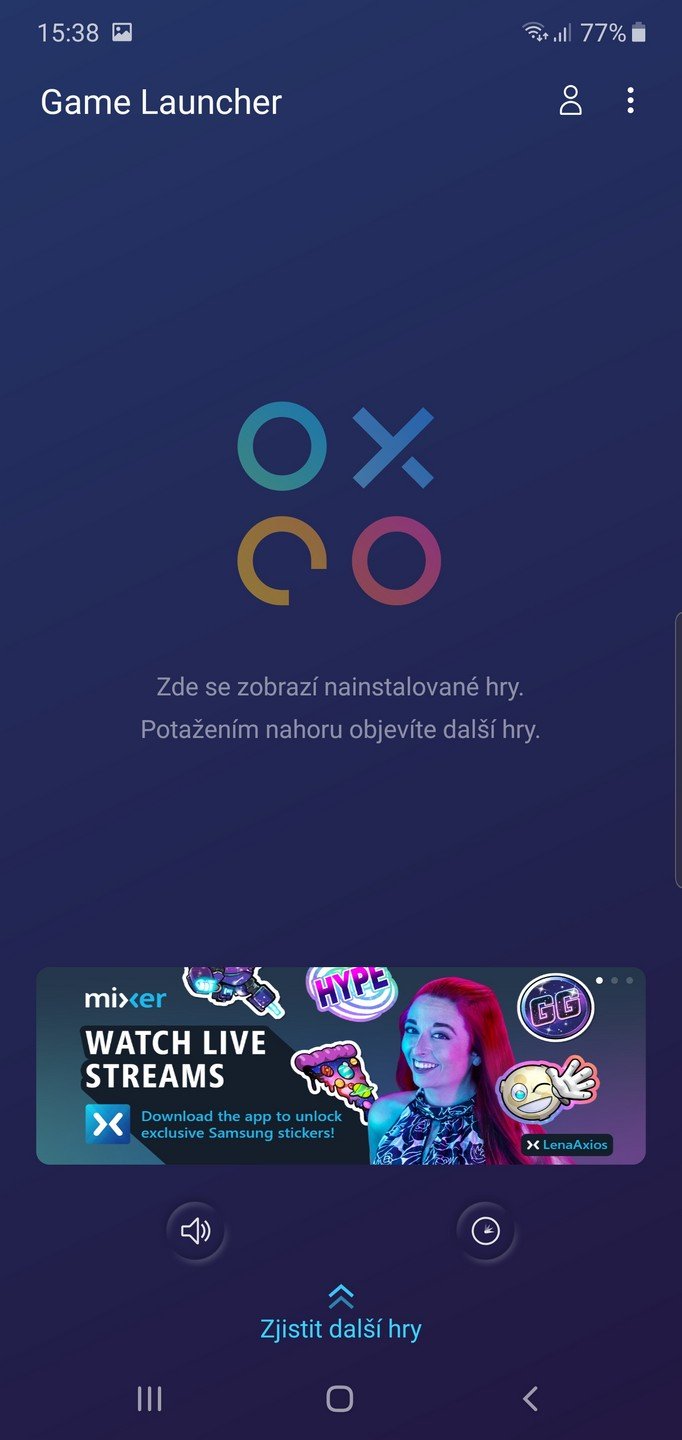Viewport: 682px width, 1440px height.
Task: Tap Zjistit další hry to discover games
Action: point(341,1329)
